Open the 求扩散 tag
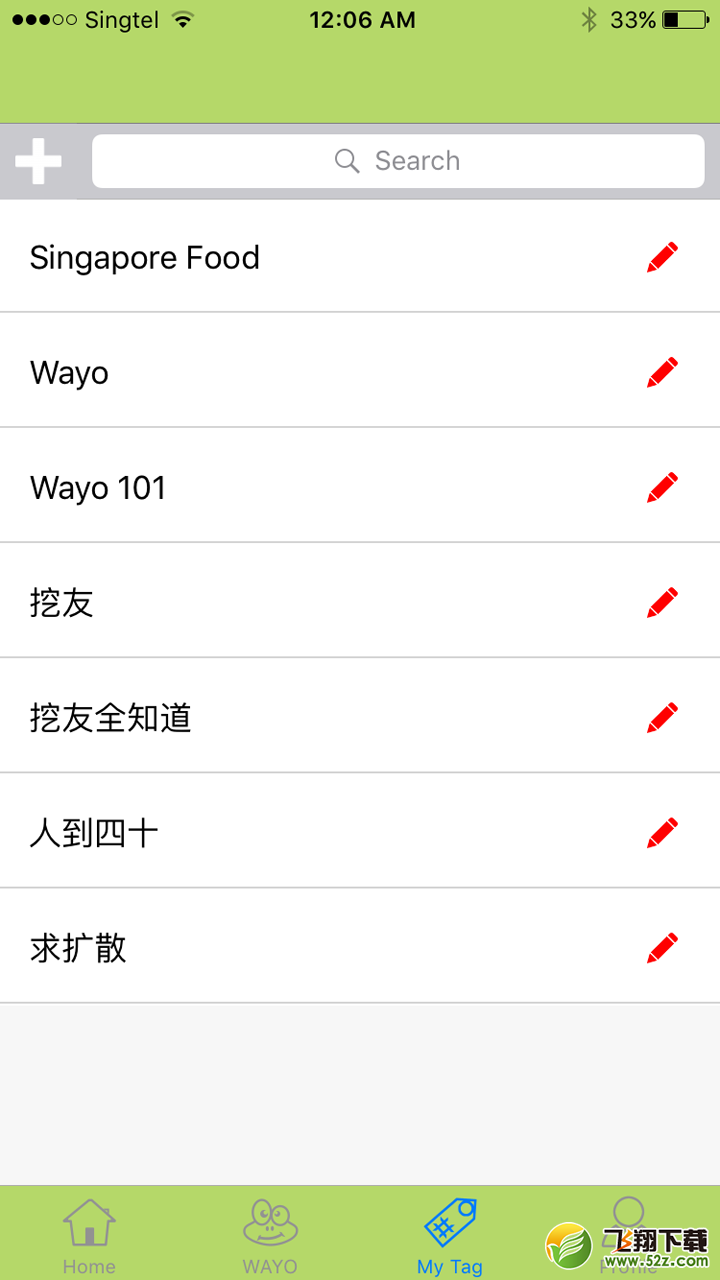This screenshot has width=720, height=1280. (x=360, y=946)
